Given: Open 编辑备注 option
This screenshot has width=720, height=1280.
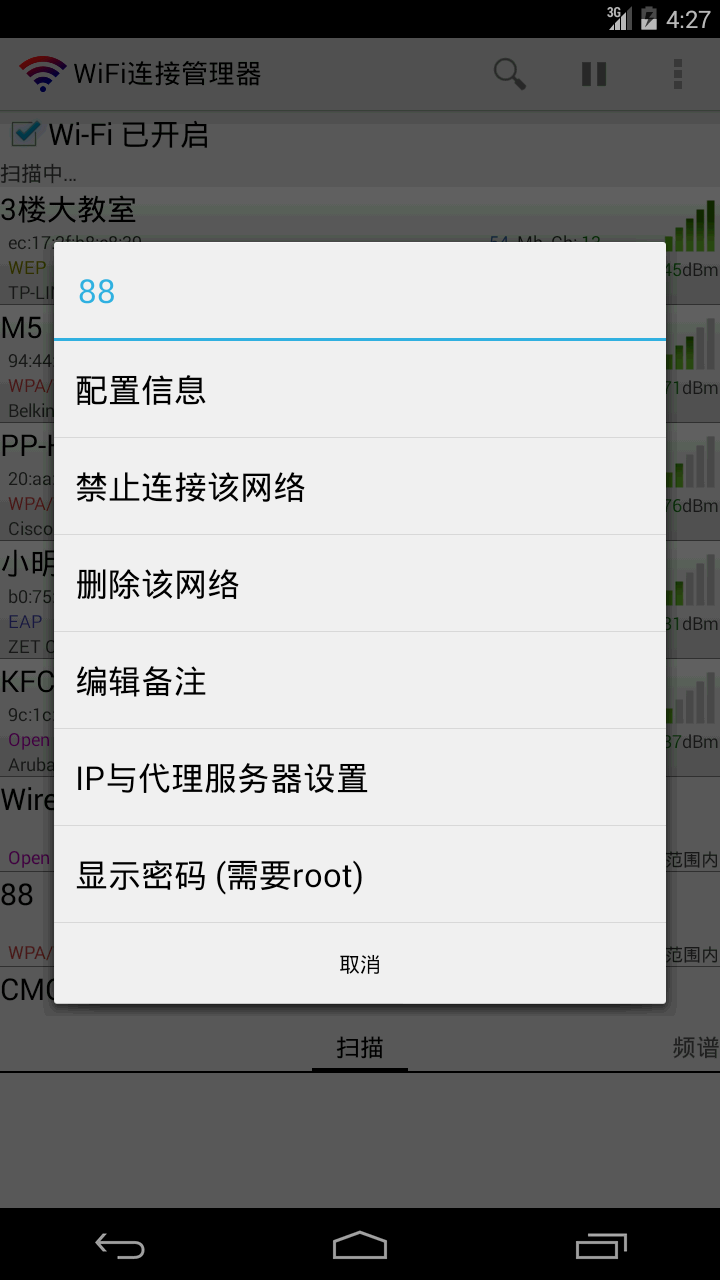Looking at the screenshot, I should coord(359,681).
